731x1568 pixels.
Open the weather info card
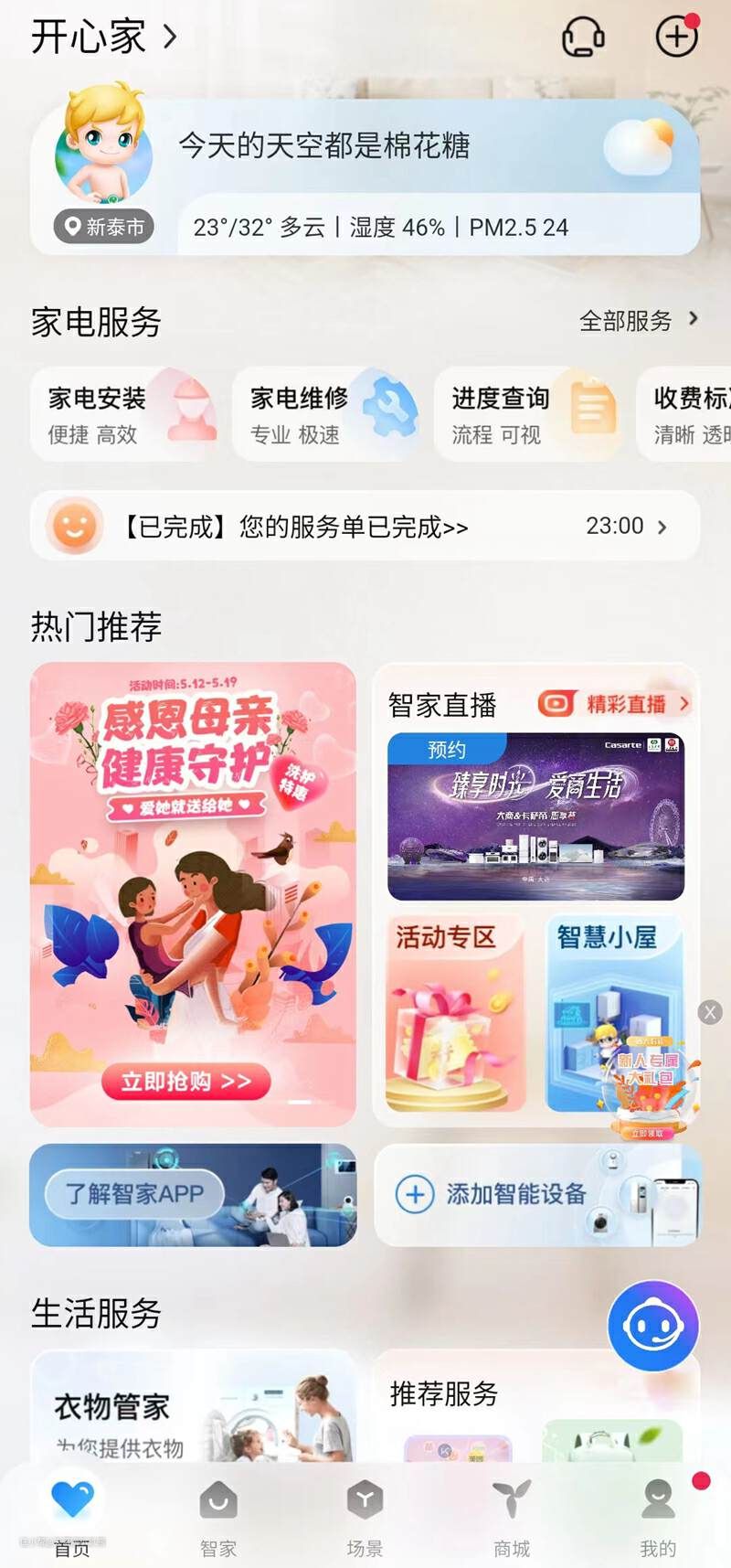pos(365,178)
